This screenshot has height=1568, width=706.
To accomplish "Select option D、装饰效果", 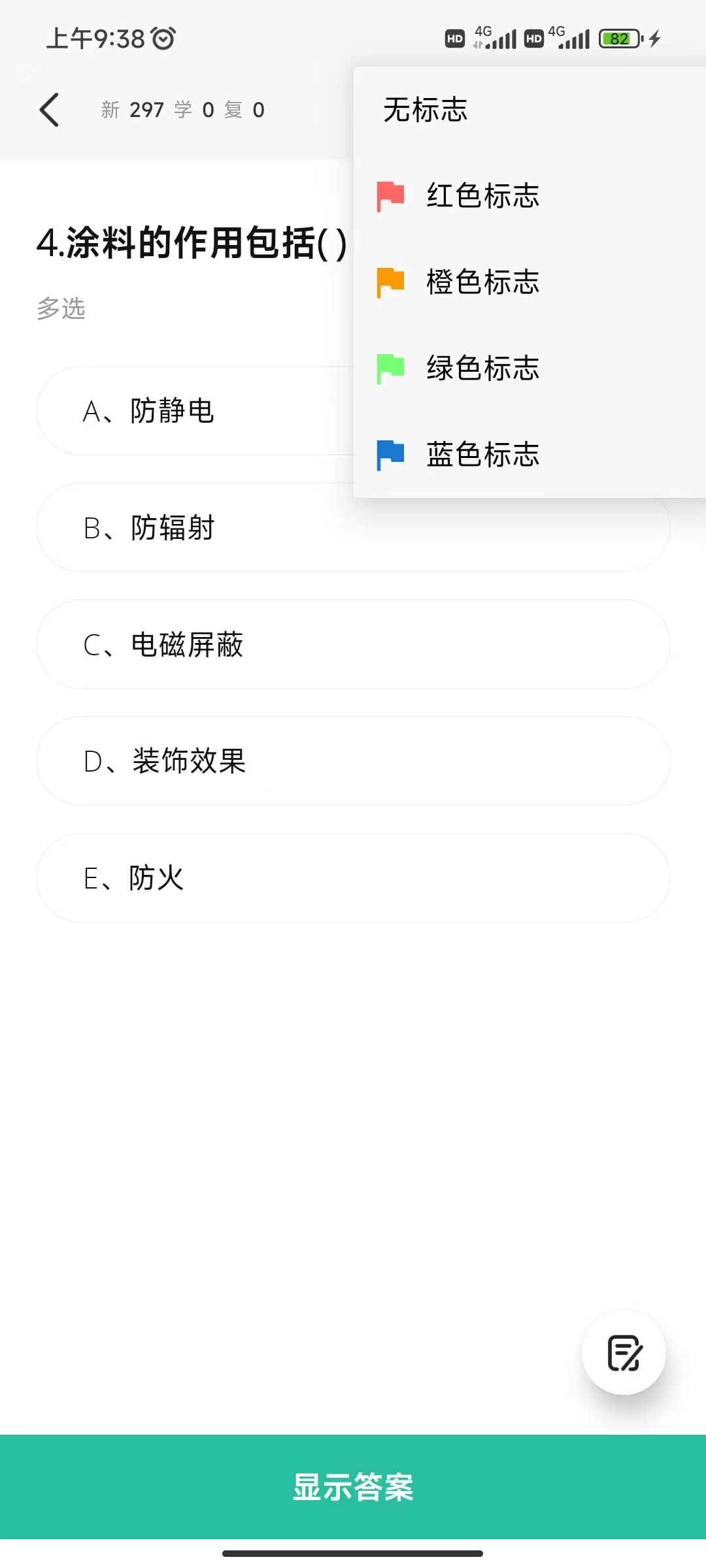I will click(x=353, y=761).
